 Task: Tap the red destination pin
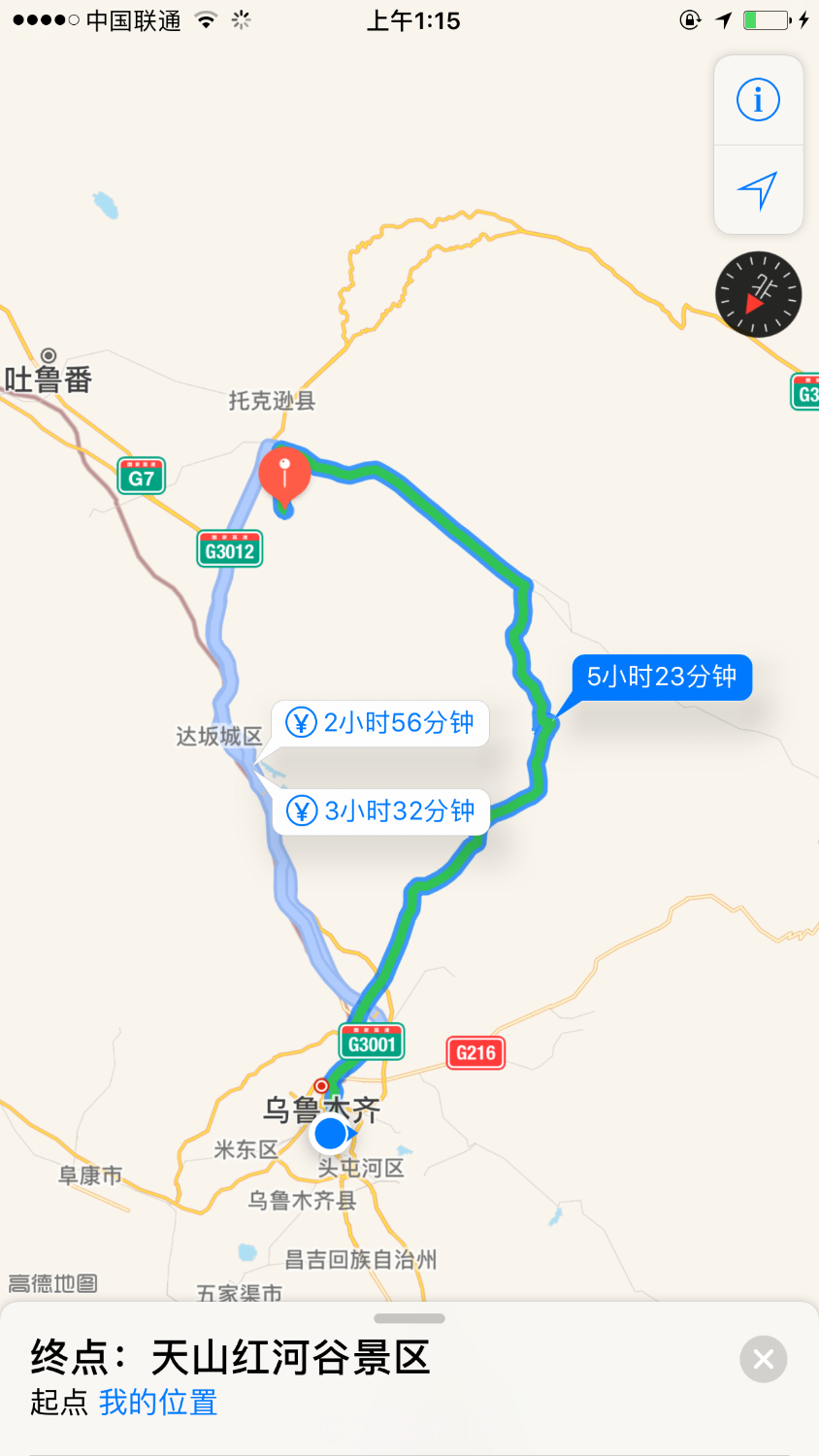[x=284, y=473]
